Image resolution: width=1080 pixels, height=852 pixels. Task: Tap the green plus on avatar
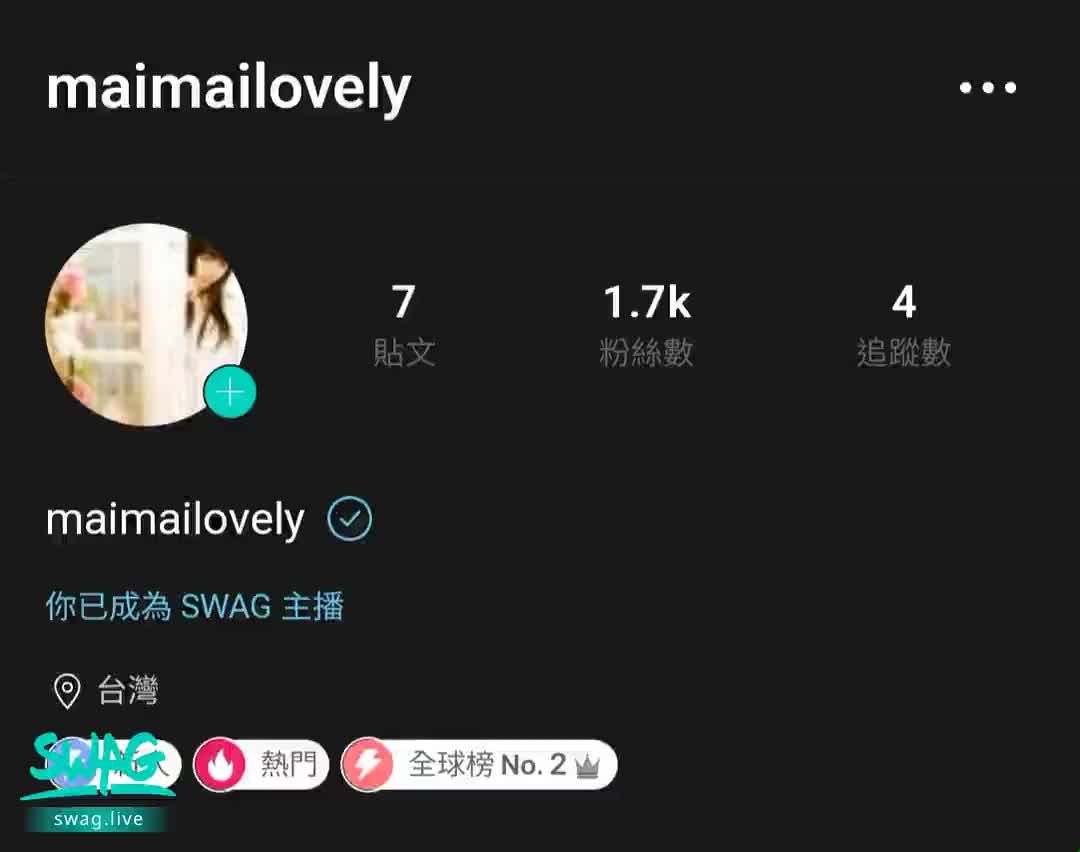click(230, 392)
